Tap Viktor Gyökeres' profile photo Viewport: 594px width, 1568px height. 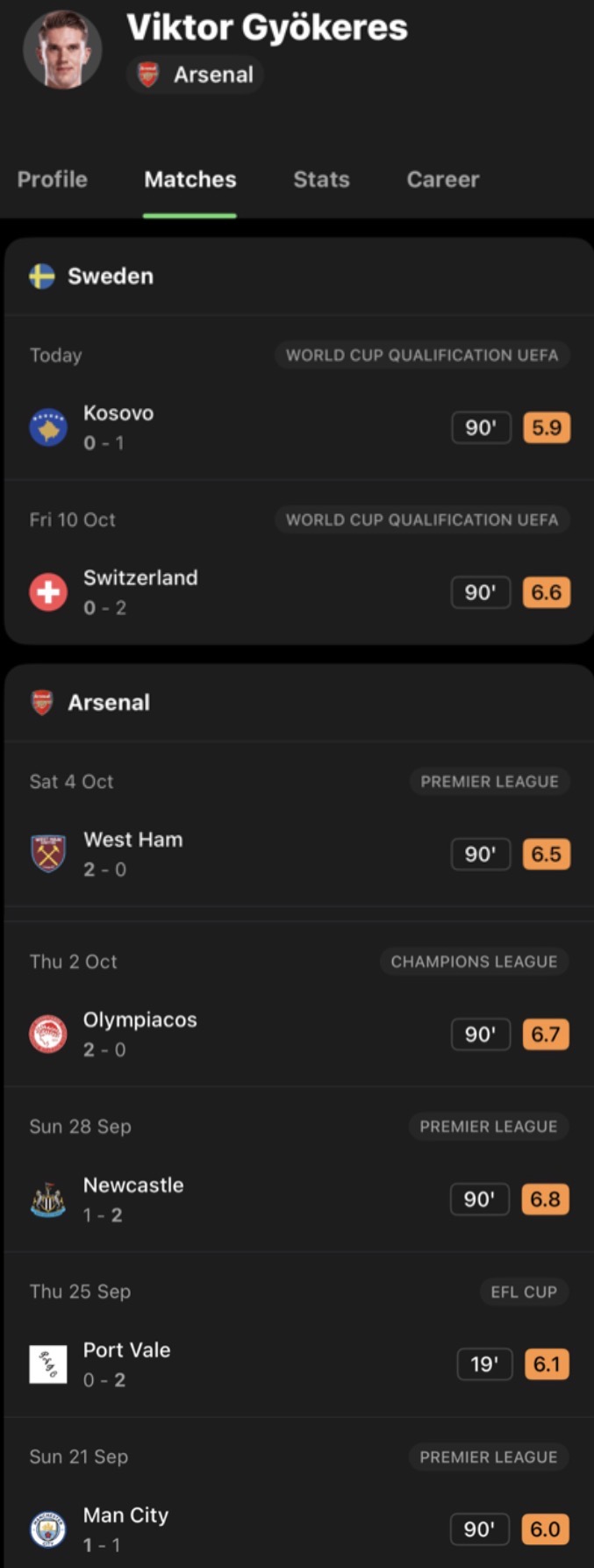click(61, 49)
